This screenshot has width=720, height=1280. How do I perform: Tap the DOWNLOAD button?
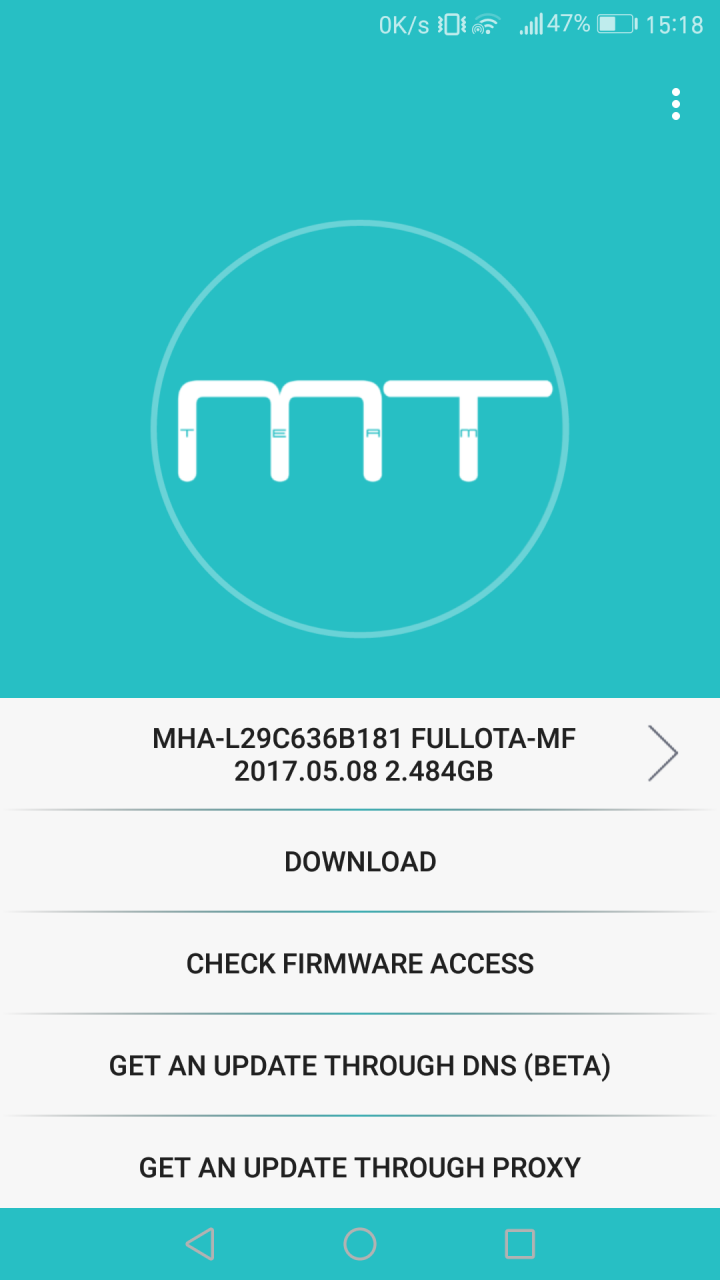coord(360,862)
